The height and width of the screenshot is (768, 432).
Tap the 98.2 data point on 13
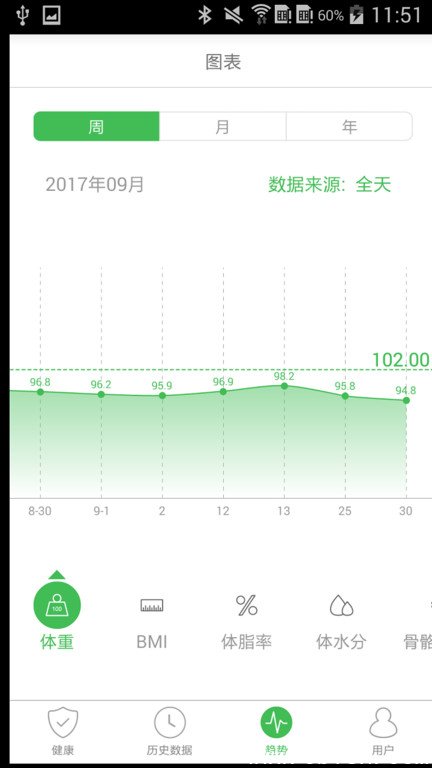[284, 386]
